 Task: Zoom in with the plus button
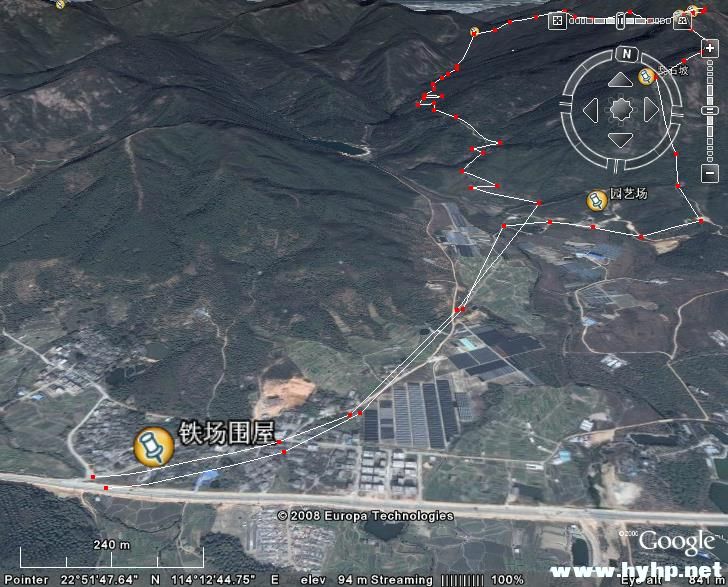click(x=709, y=47)
